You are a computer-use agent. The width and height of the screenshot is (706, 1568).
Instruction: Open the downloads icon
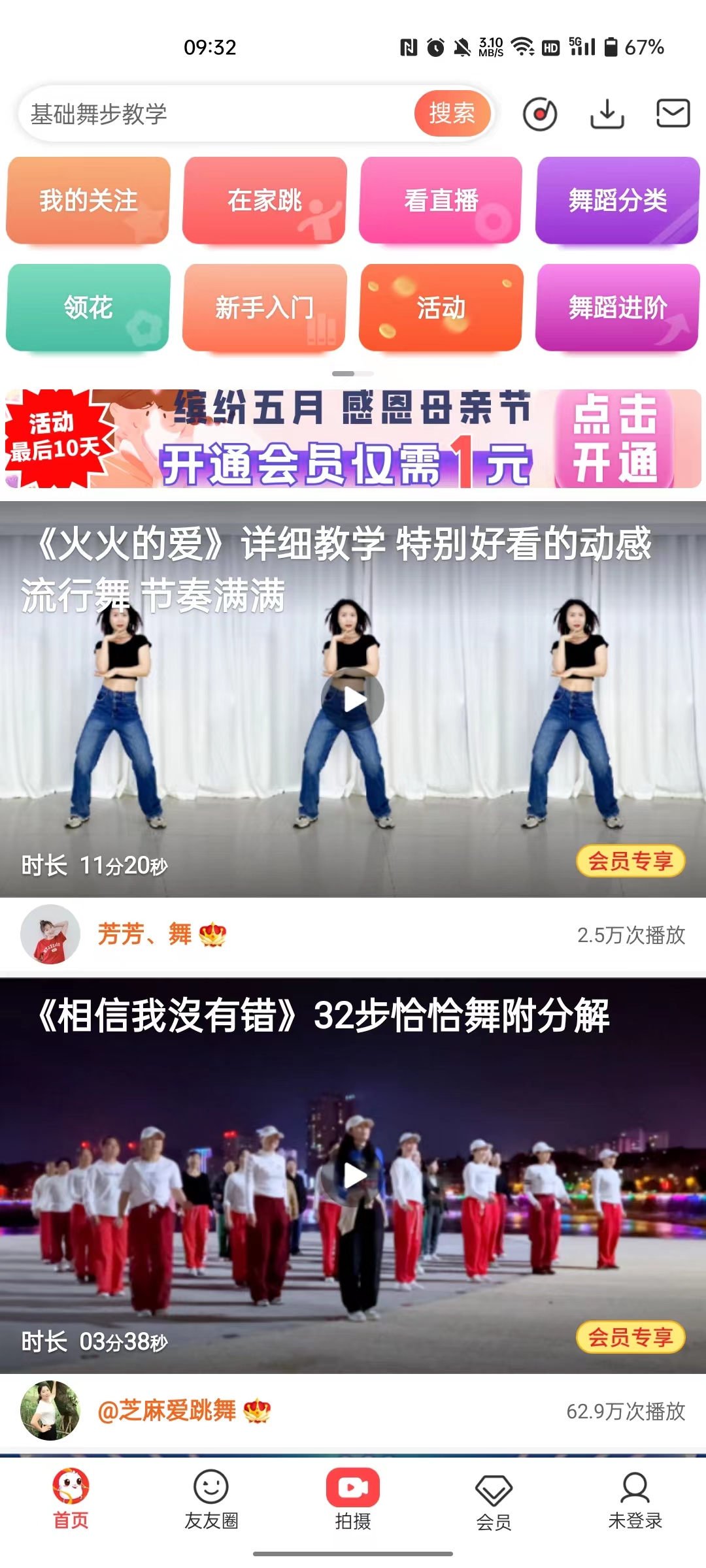607,114
